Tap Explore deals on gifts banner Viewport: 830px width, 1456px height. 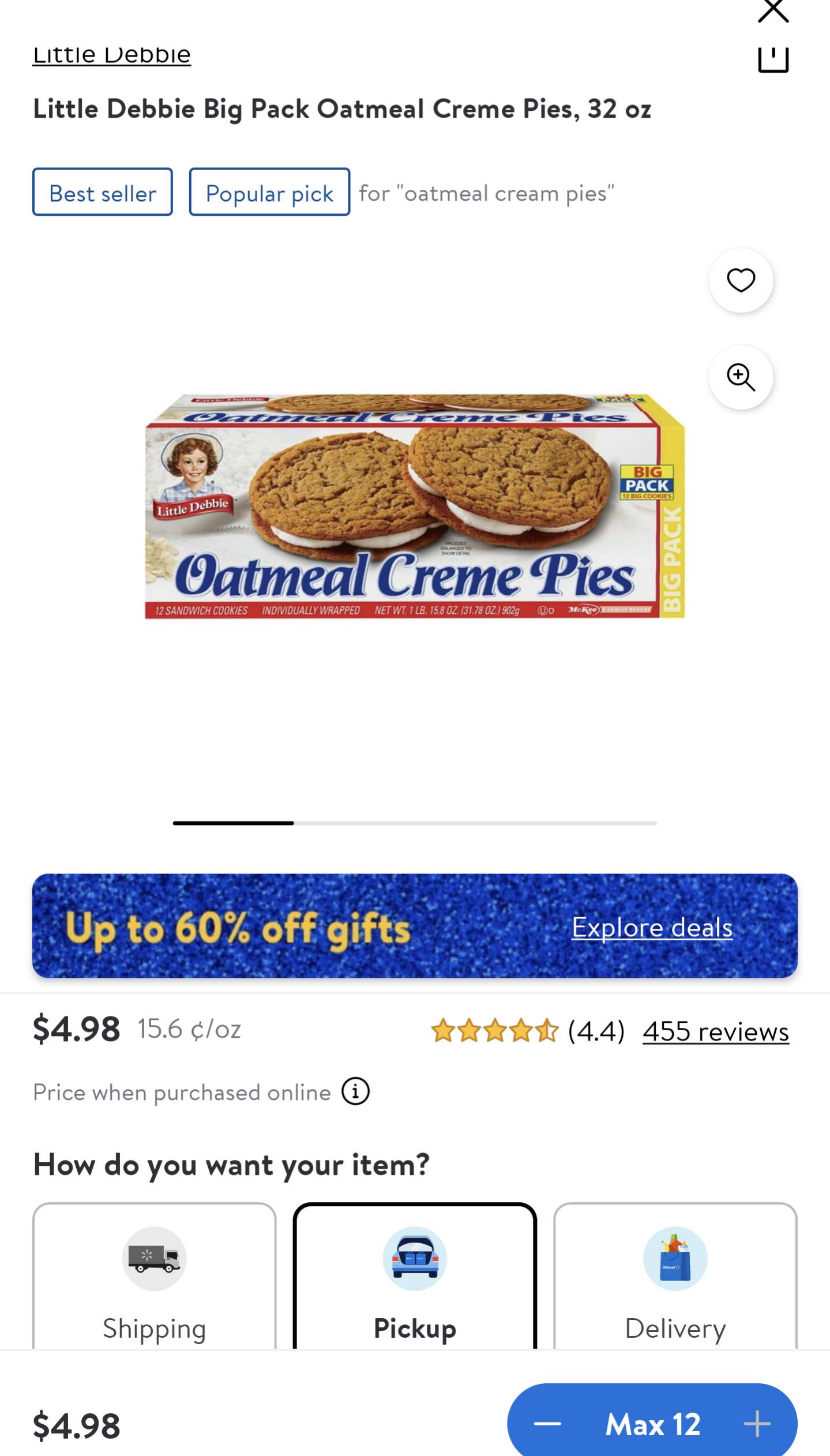point(652,928)
